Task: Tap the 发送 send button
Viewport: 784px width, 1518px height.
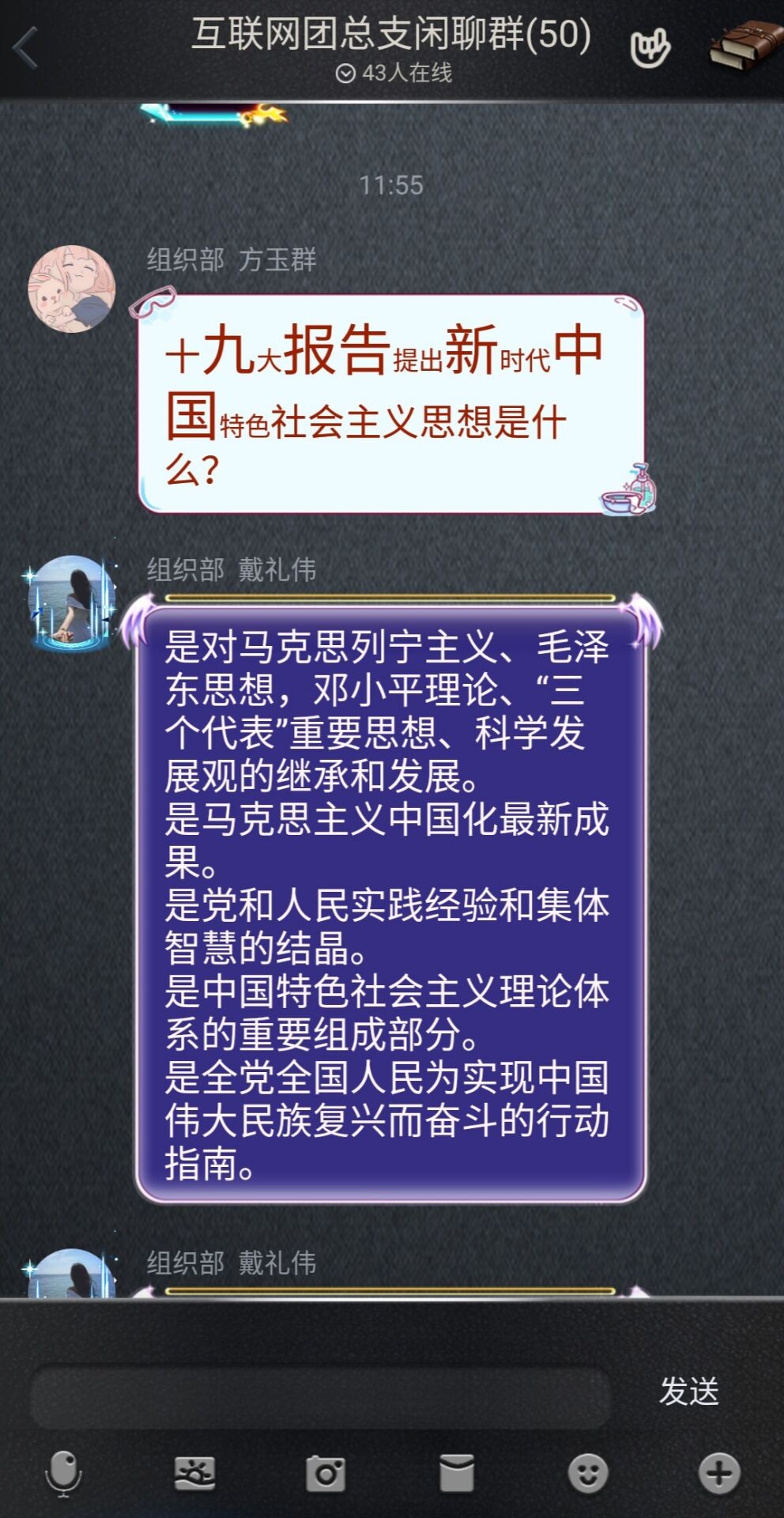Action: [688, 1391]
